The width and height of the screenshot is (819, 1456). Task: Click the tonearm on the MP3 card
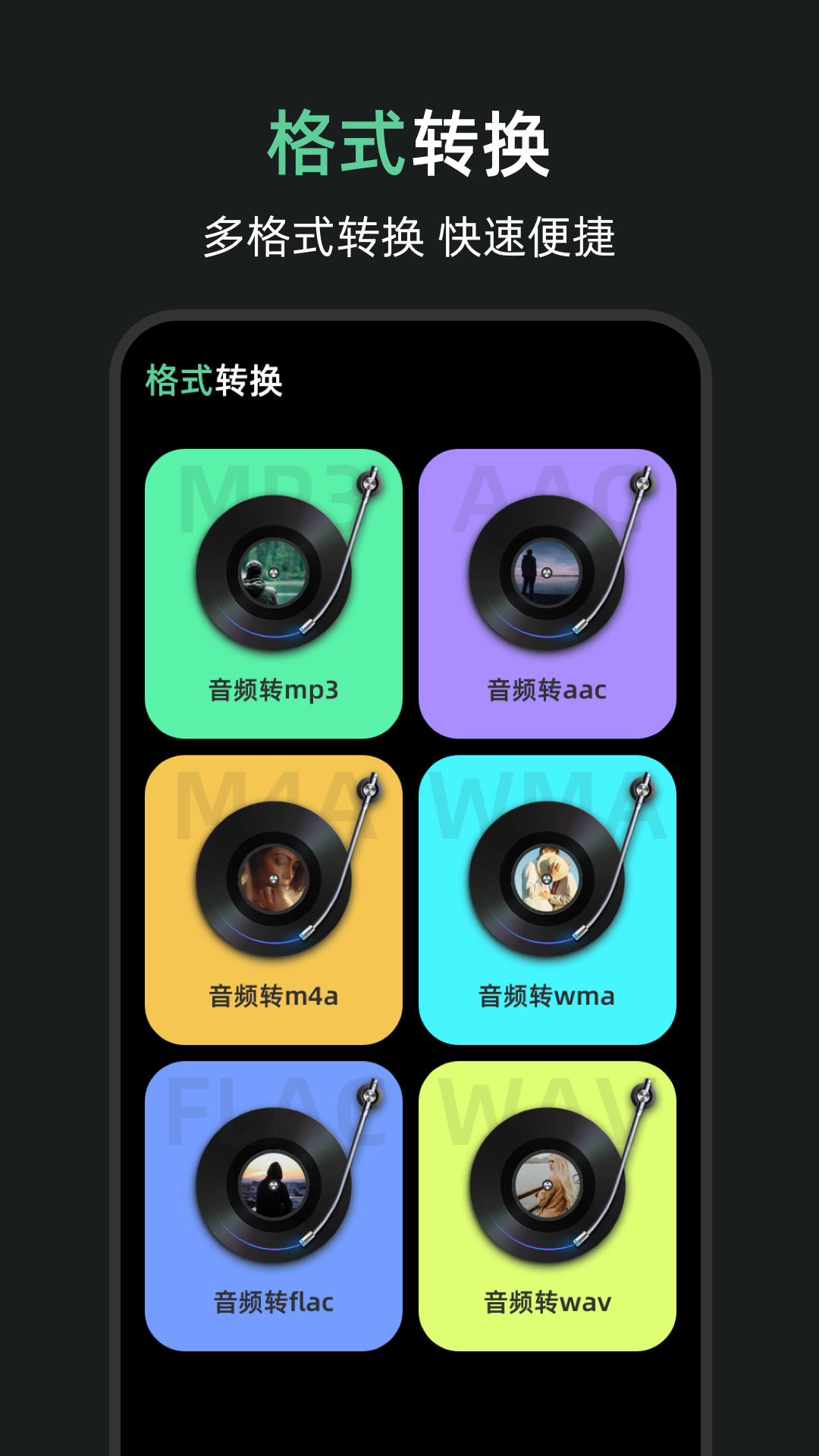tap(356, 546)
